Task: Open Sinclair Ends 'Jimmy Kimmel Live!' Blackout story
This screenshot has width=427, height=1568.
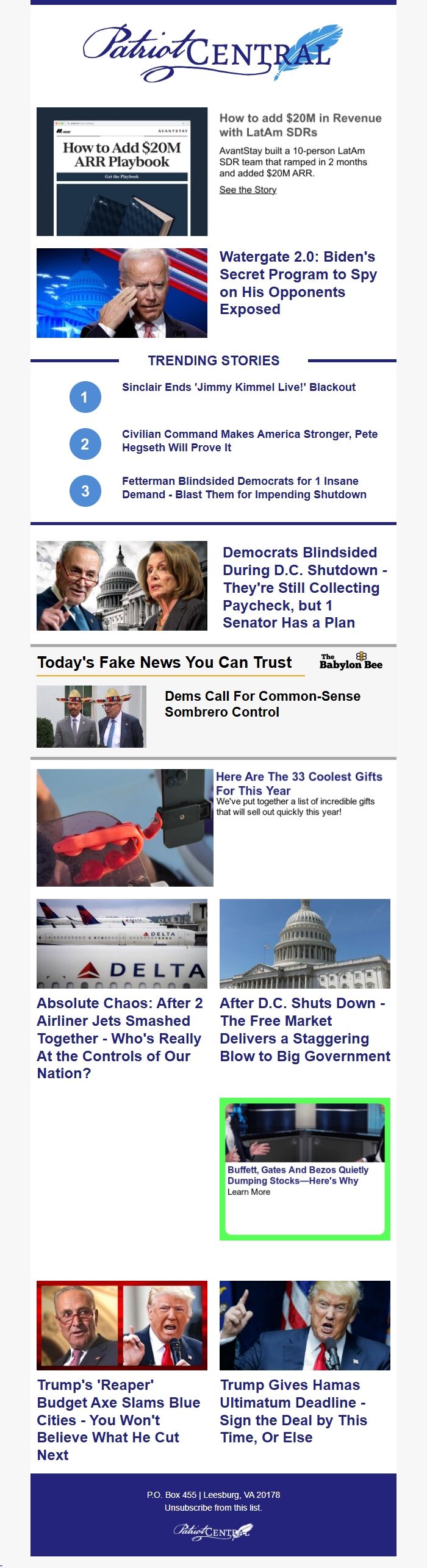Action: 239,387
